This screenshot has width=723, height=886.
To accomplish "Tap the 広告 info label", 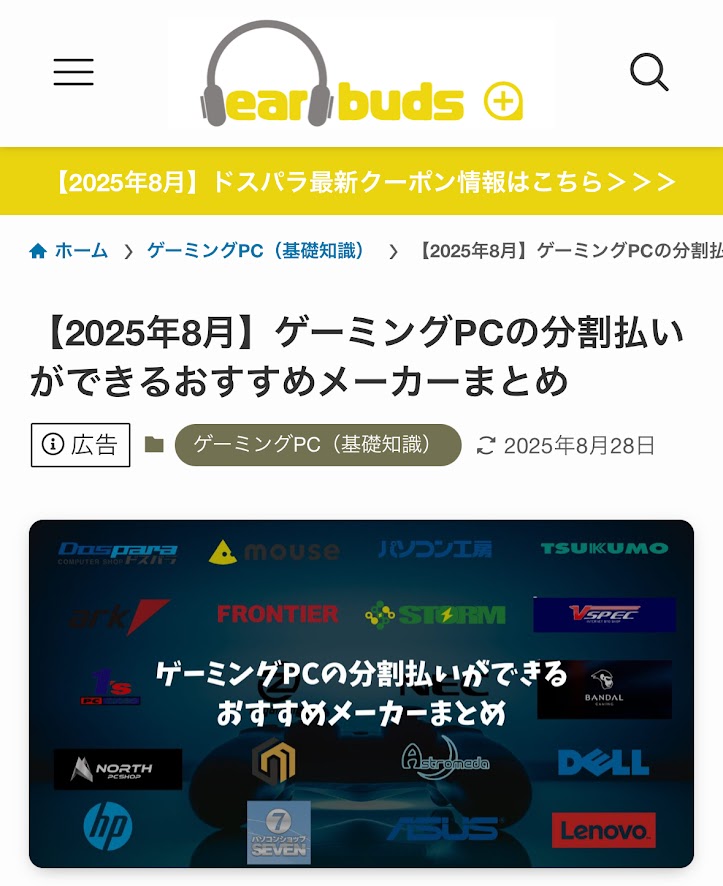I will pos(81,445).
